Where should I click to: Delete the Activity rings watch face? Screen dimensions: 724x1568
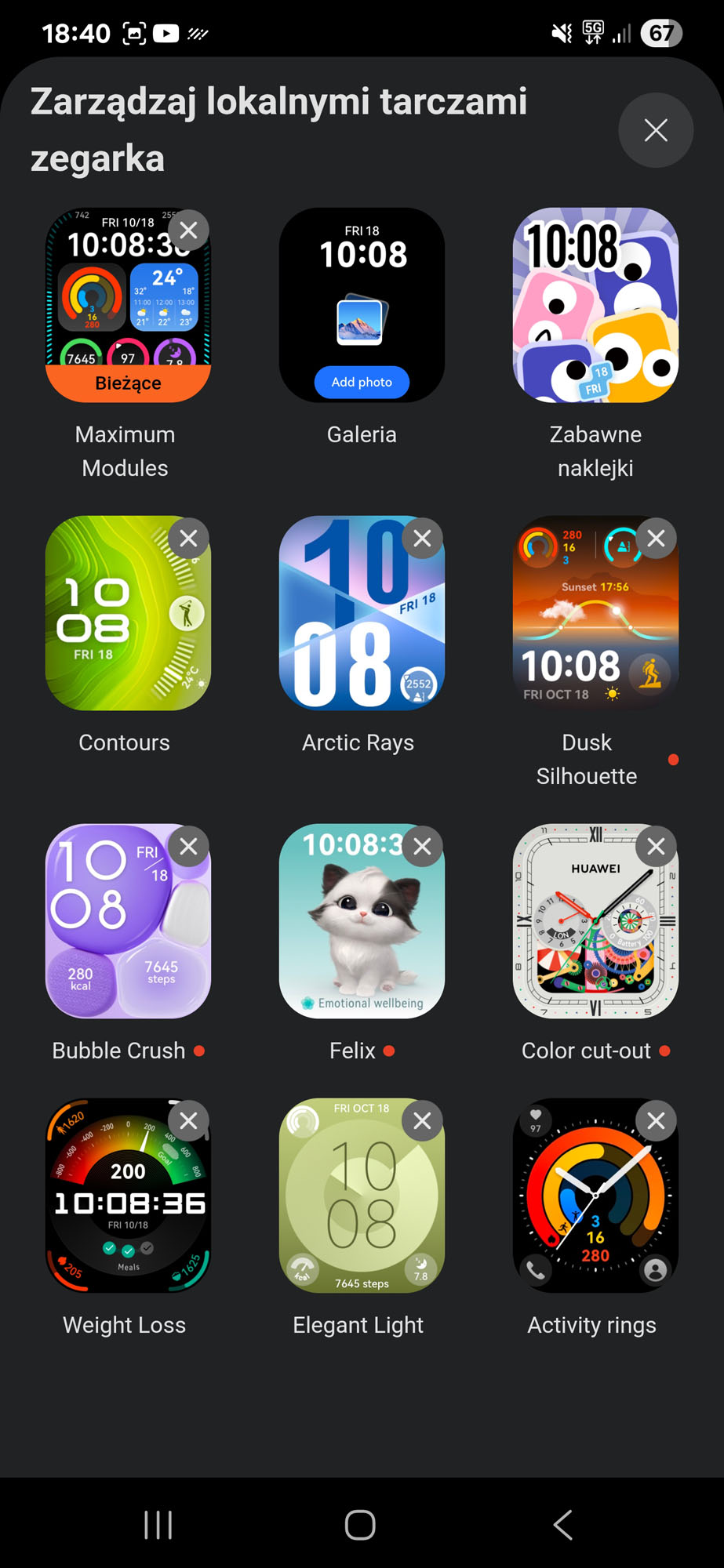(x=656, y=1121)
